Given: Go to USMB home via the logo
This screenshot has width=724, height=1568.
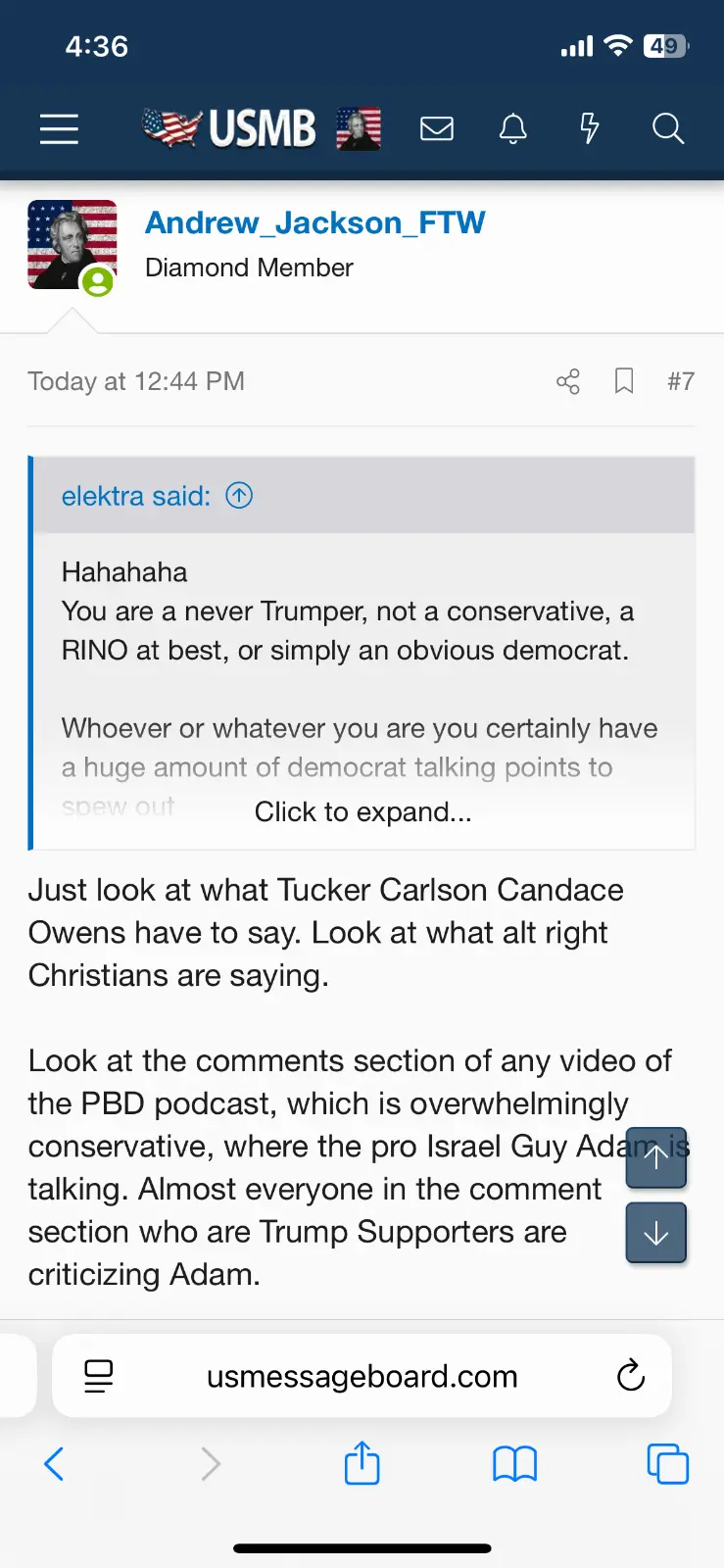Looking at the screenshot, I should point(230,128).
